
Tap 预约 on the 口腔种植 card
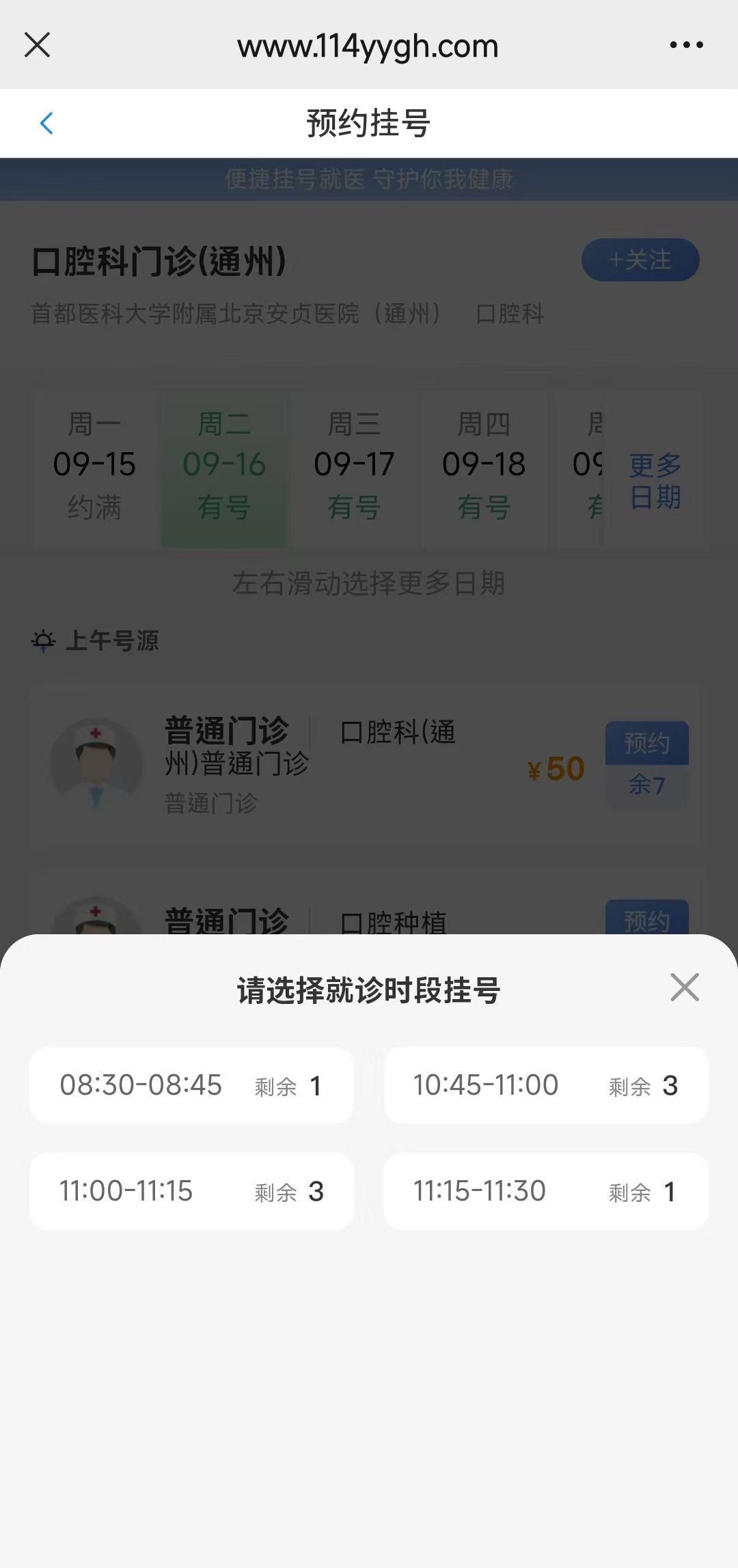[x=646, y=922]
